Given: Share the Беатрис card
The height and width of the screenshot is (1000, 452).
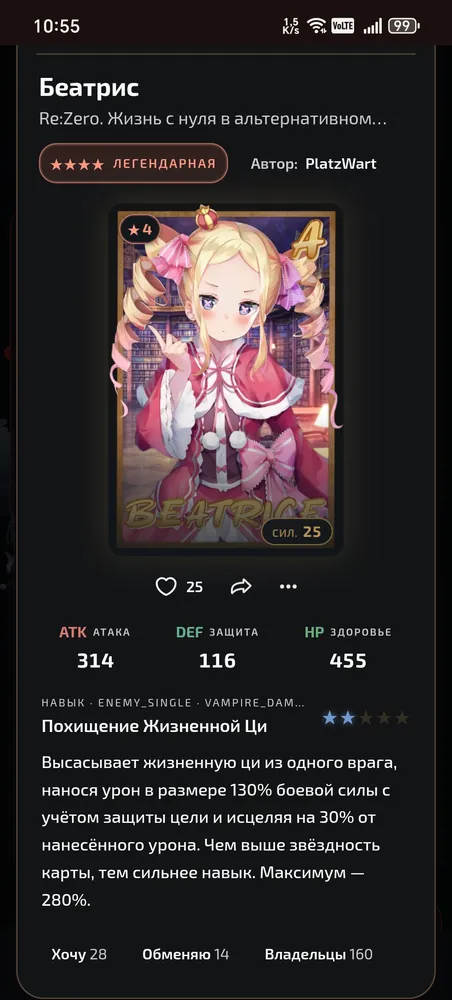Looking at the screenshot, I should click(x=241, y=587).
